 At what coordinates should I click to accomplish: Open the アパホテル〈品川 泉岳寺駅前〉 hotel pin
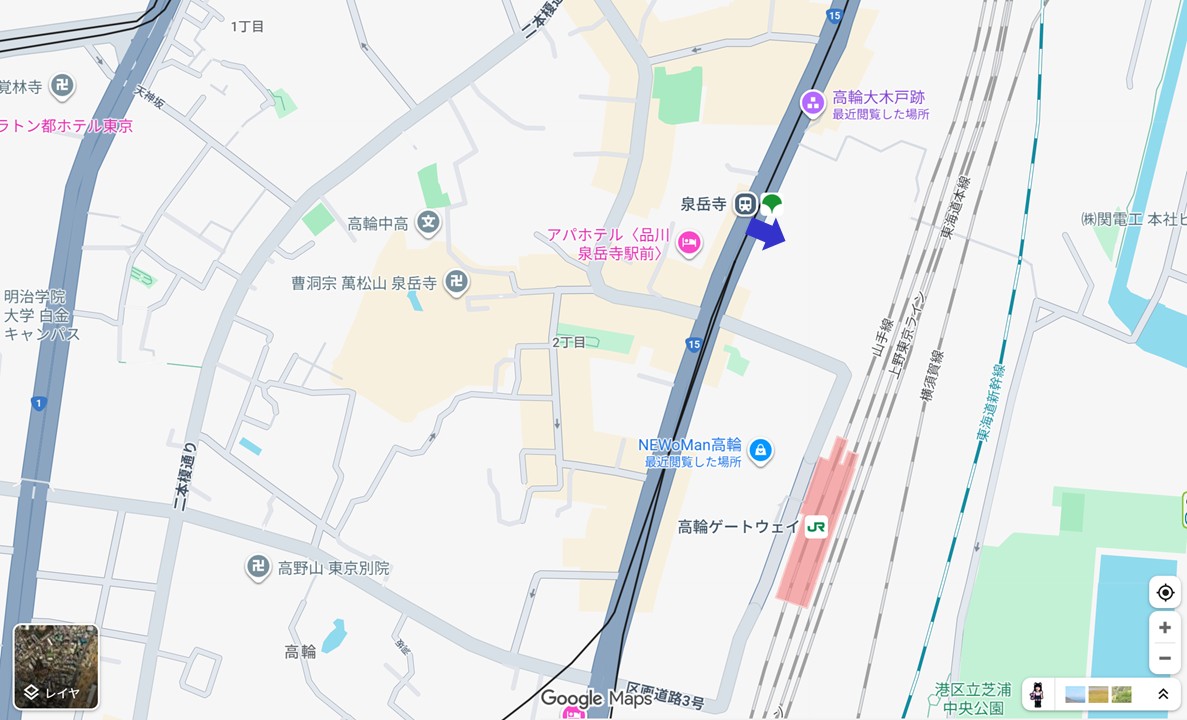689,243
